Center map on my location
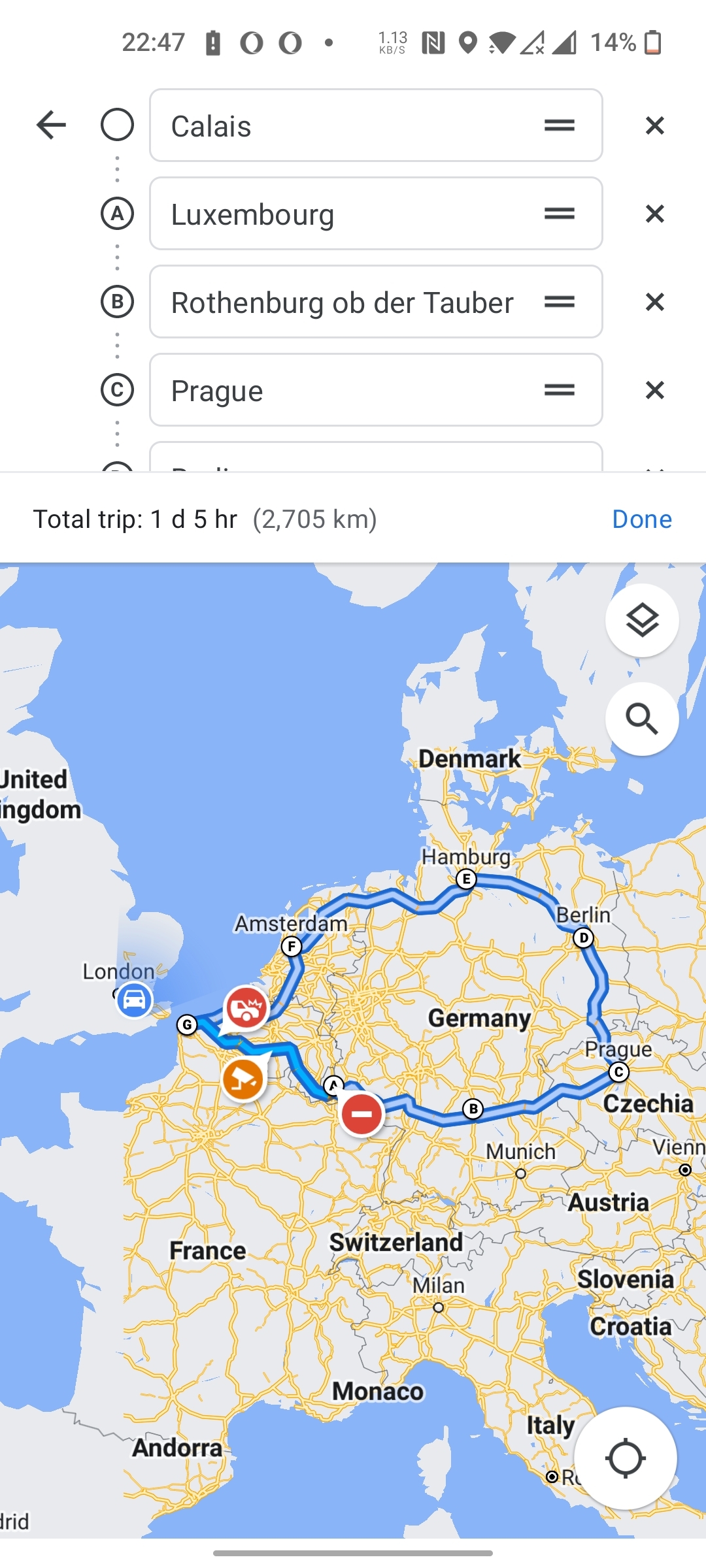 point(625,1458)
